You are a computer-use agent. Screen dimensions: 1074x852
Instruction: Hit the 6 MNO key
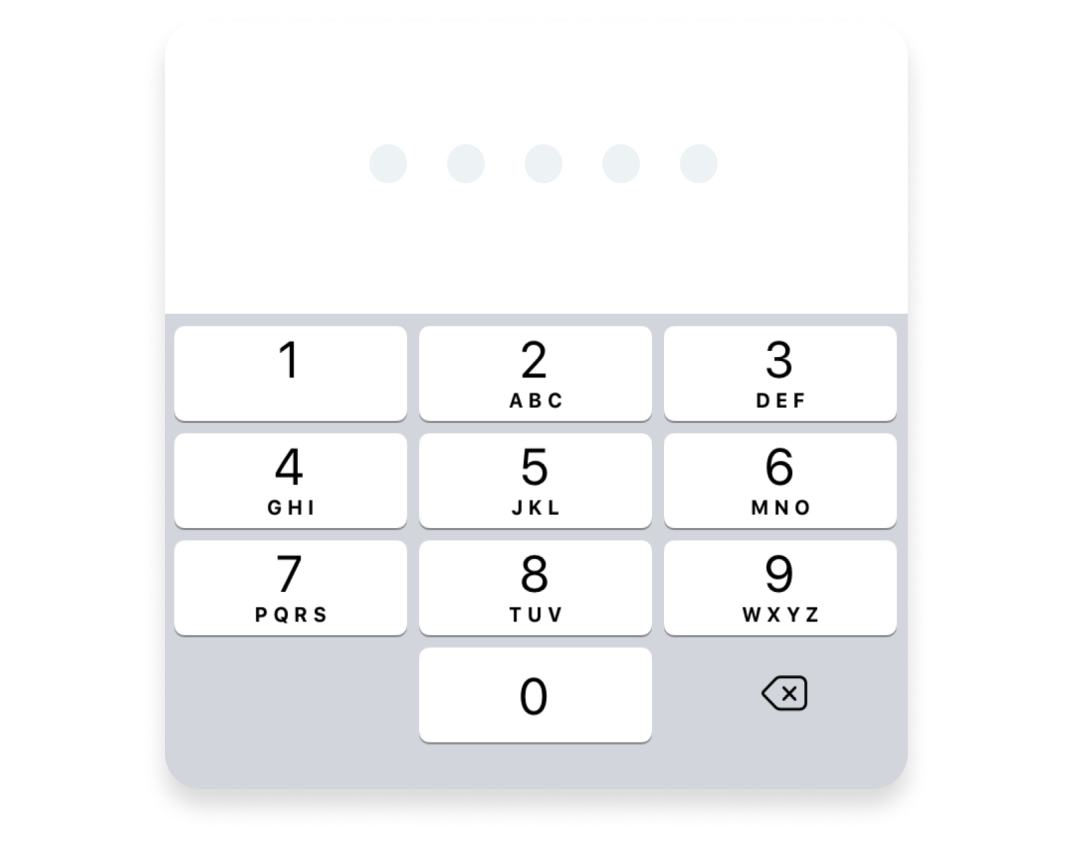click(x=780, y=480)
